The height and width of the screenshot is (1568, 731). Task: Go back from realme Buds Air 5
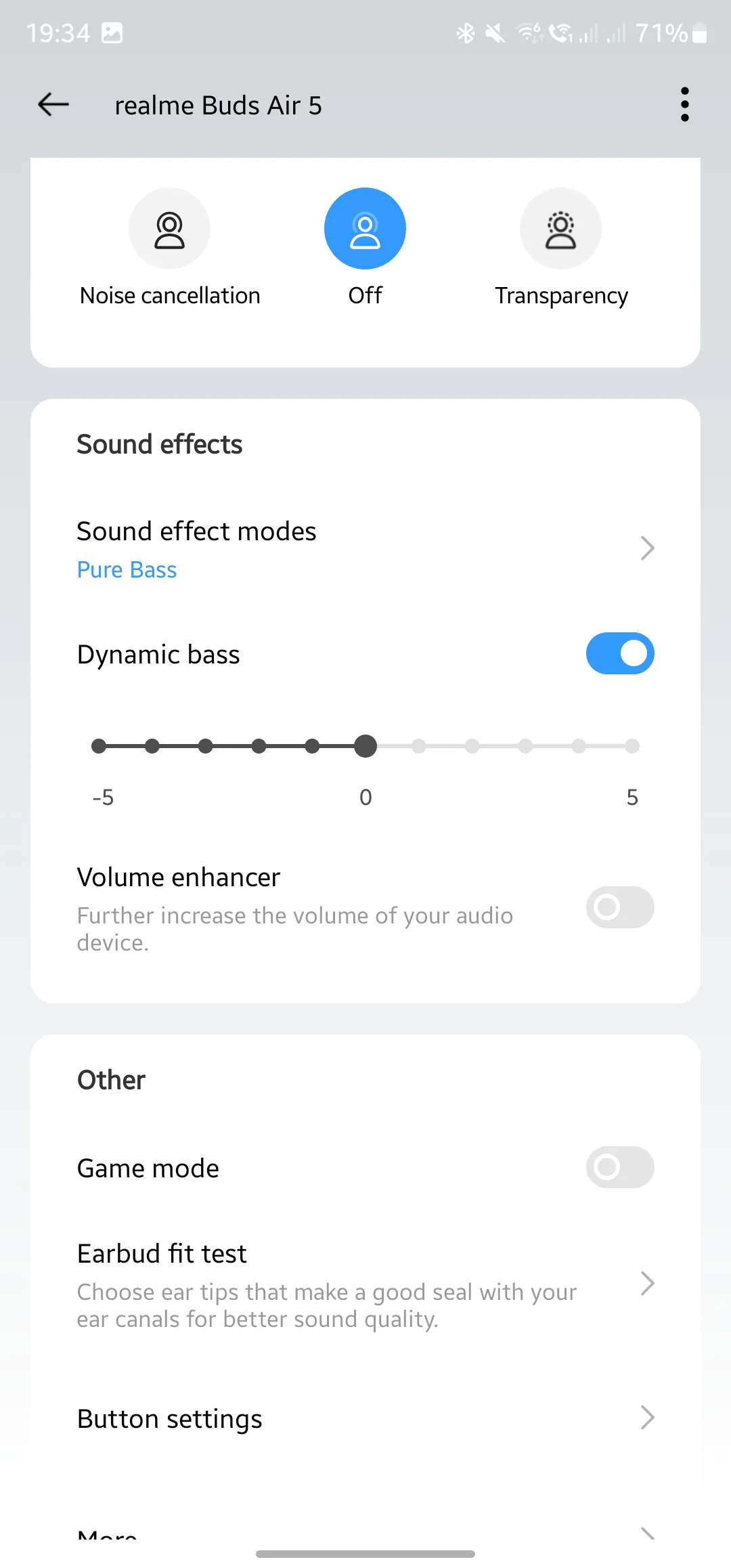click(53, 105)
